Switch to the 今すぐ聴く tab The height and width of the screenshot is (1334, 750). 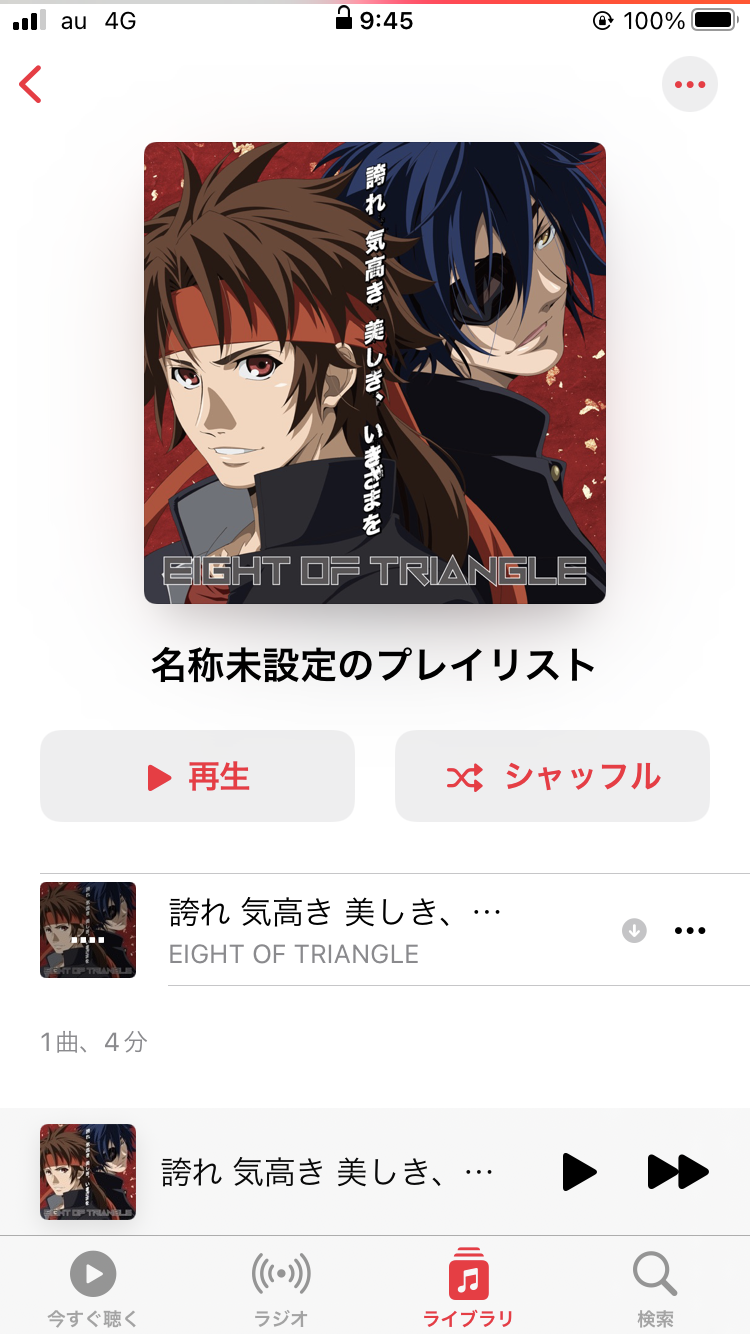(x=93, y=1288)
